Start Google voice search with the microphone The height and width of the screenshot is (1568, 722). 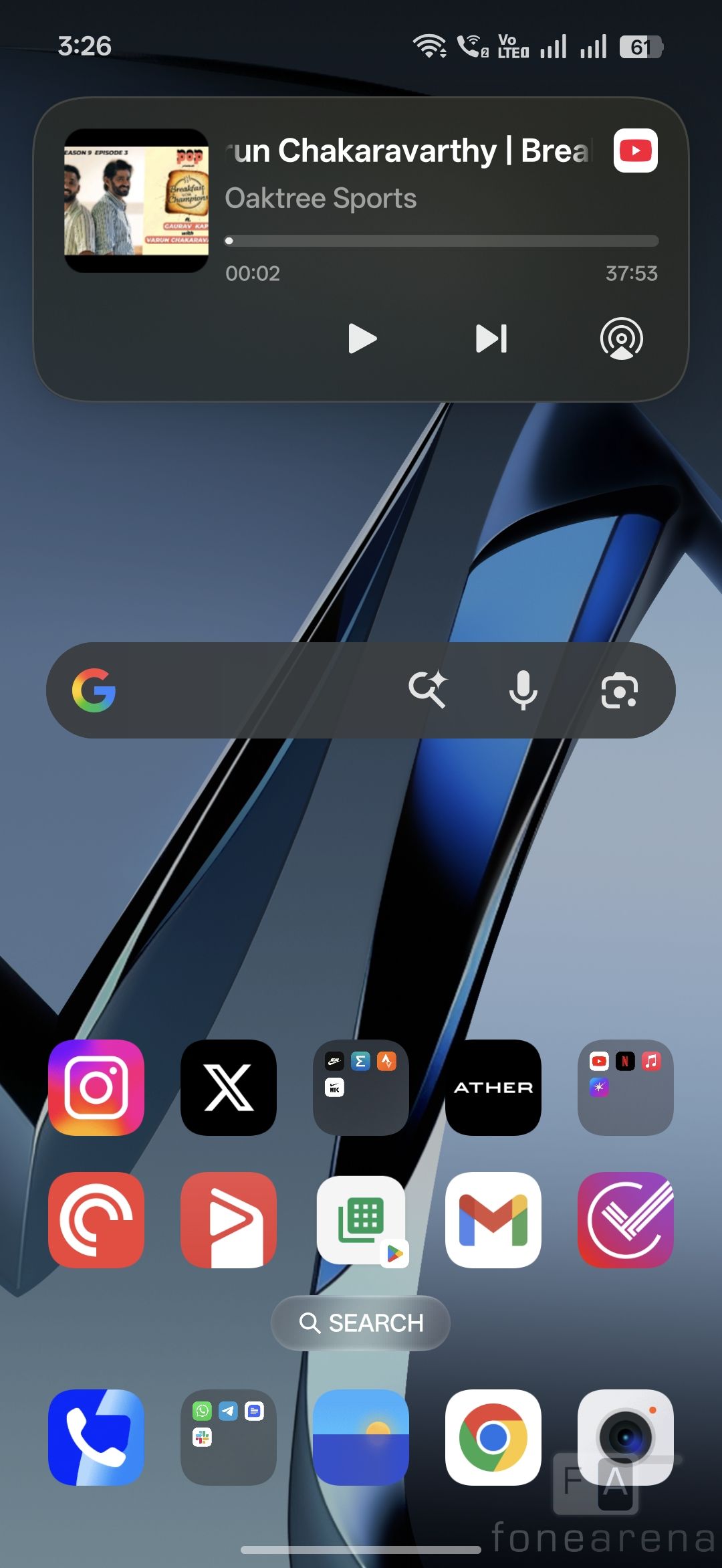pos(523,690)
